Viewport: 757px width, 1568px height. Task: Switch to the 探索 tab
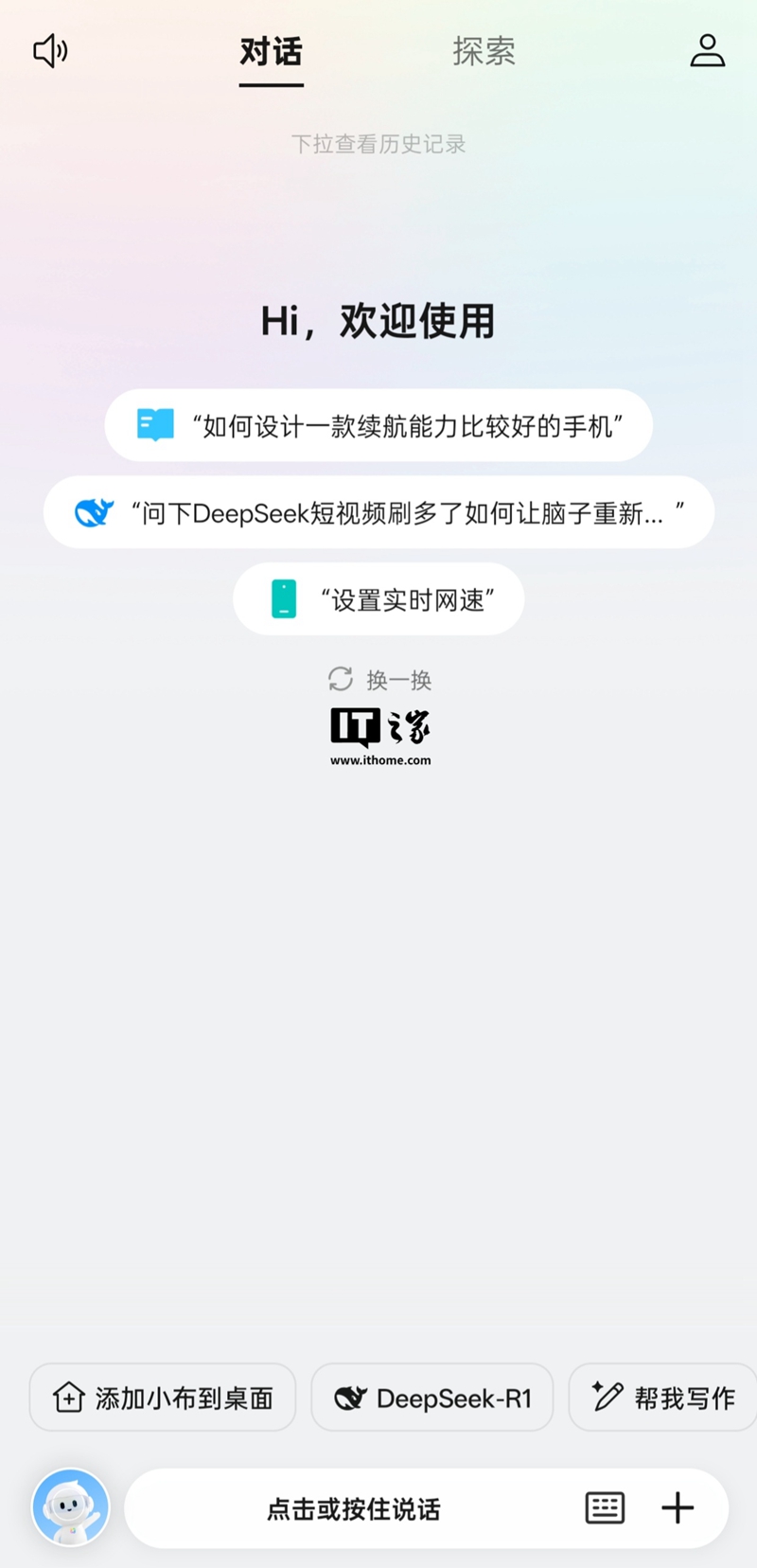(x=484, y=51)
